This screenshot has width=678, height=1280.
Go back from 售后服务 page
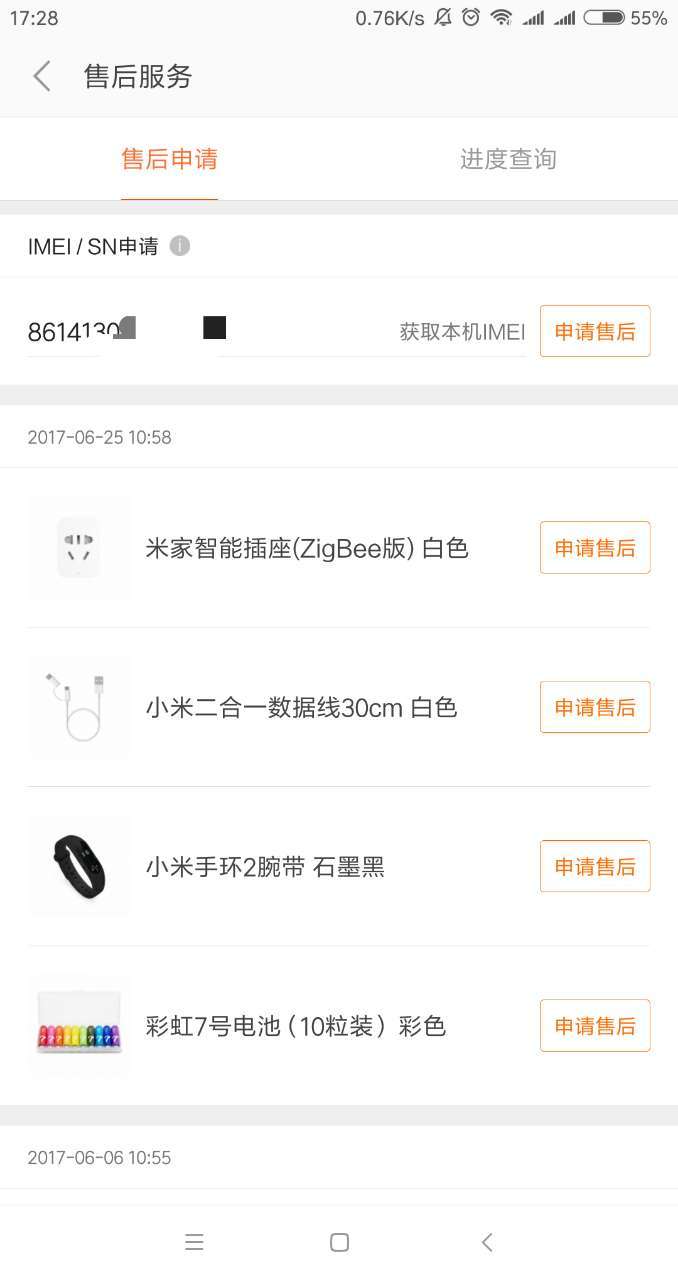42,77
